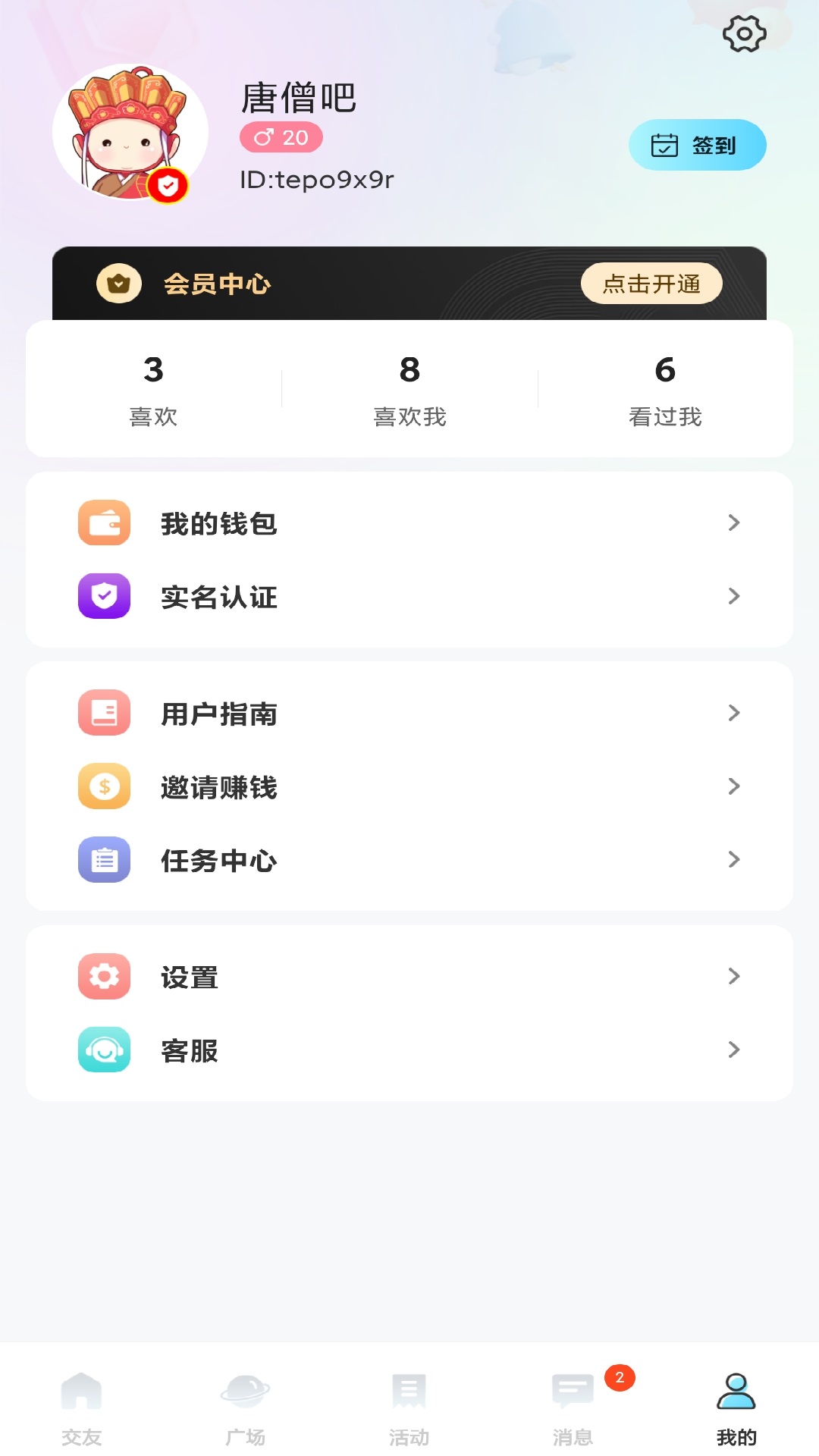819x1456 pixels.
Task: Open the 消息 messages tab
Action: point(573,1408)
